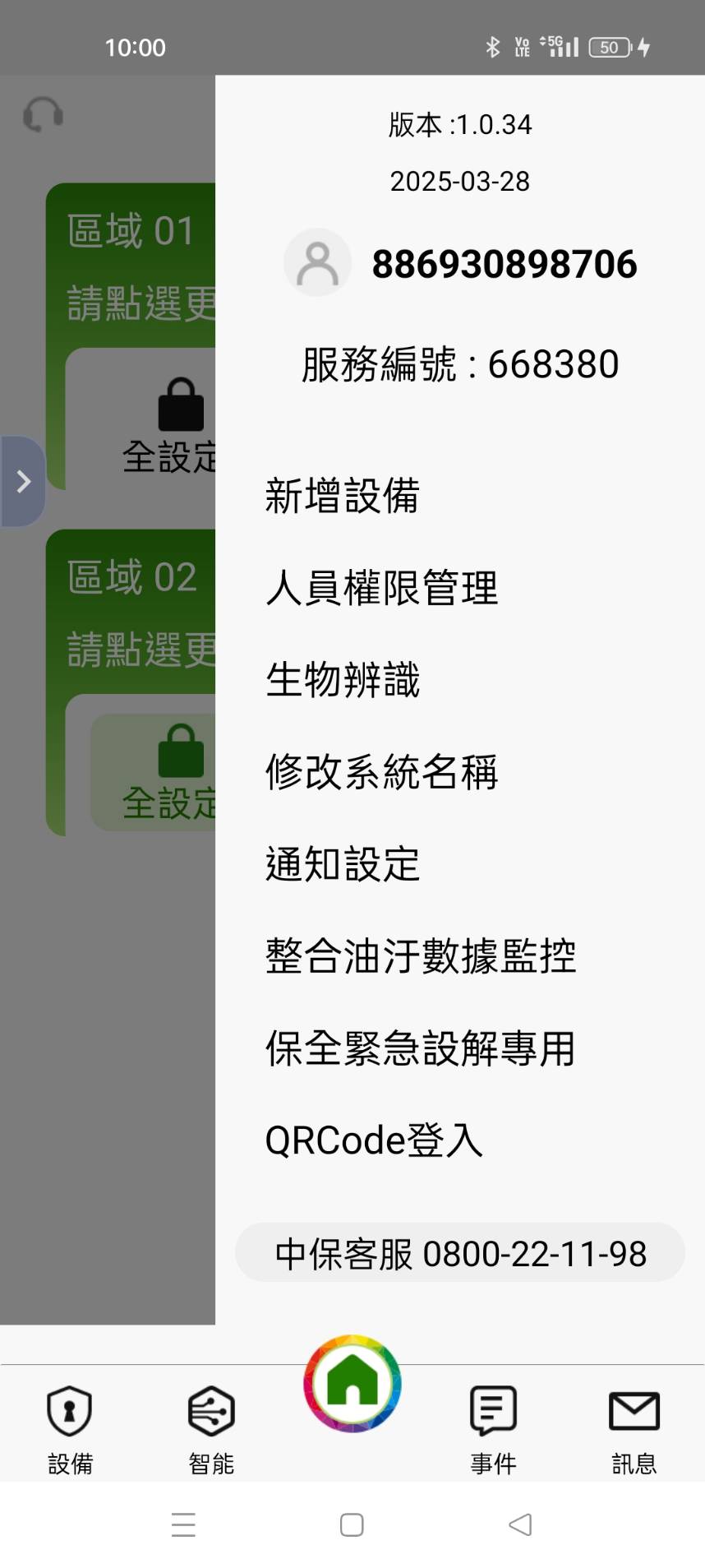Open 修改系統名稱 setting

[382, 772]
